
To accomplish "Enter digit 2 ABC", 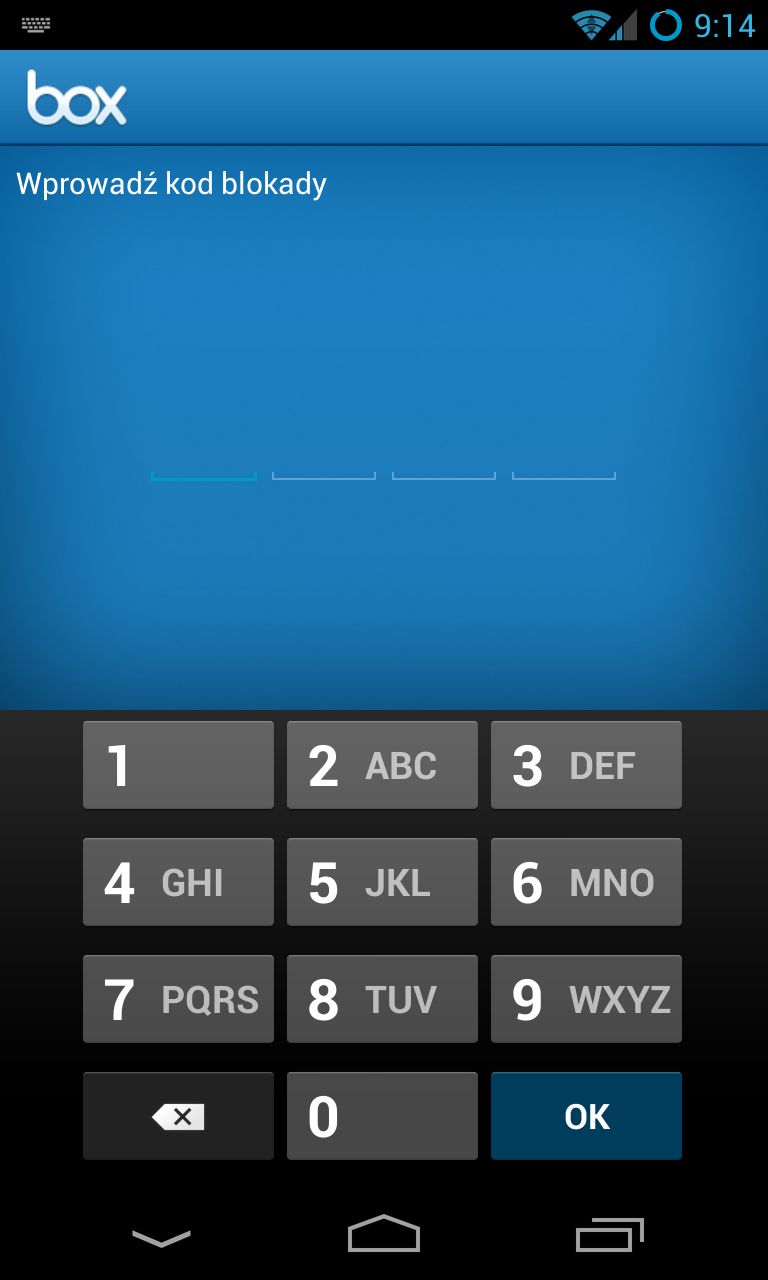I will click(382, 765).
